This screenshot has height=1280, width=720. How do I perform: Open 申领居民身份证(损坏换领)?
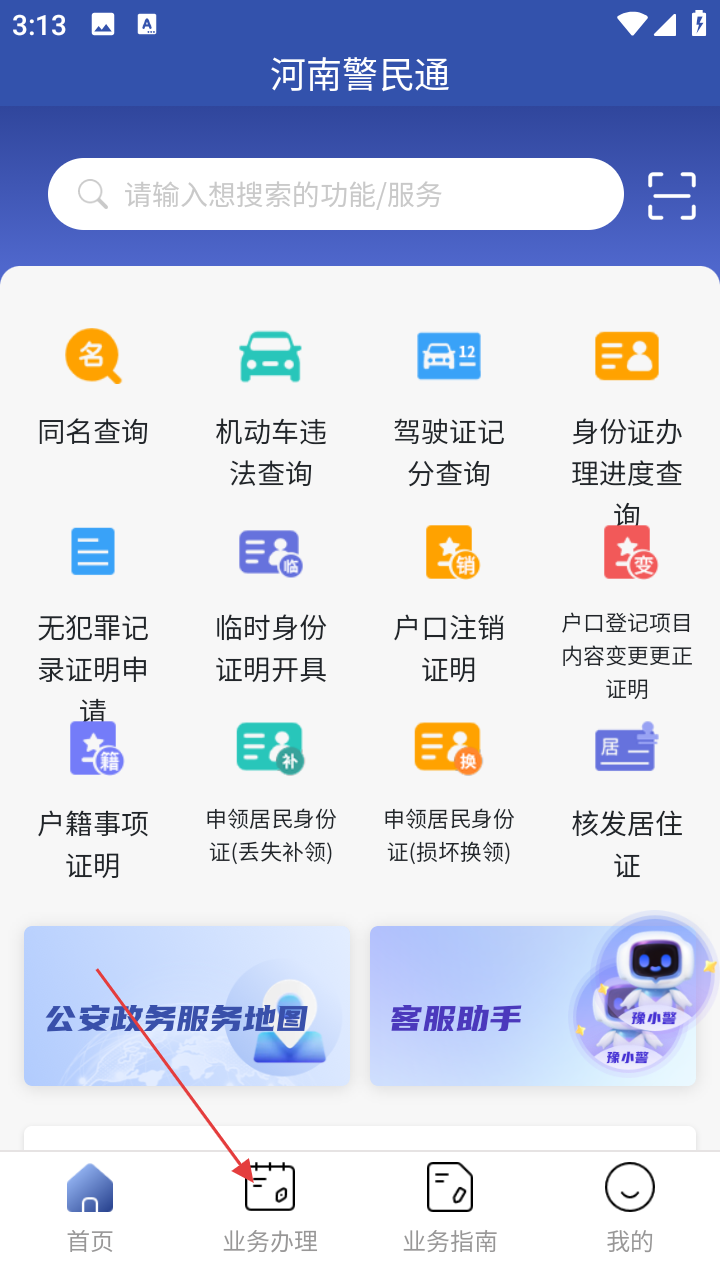pos(449,792)
